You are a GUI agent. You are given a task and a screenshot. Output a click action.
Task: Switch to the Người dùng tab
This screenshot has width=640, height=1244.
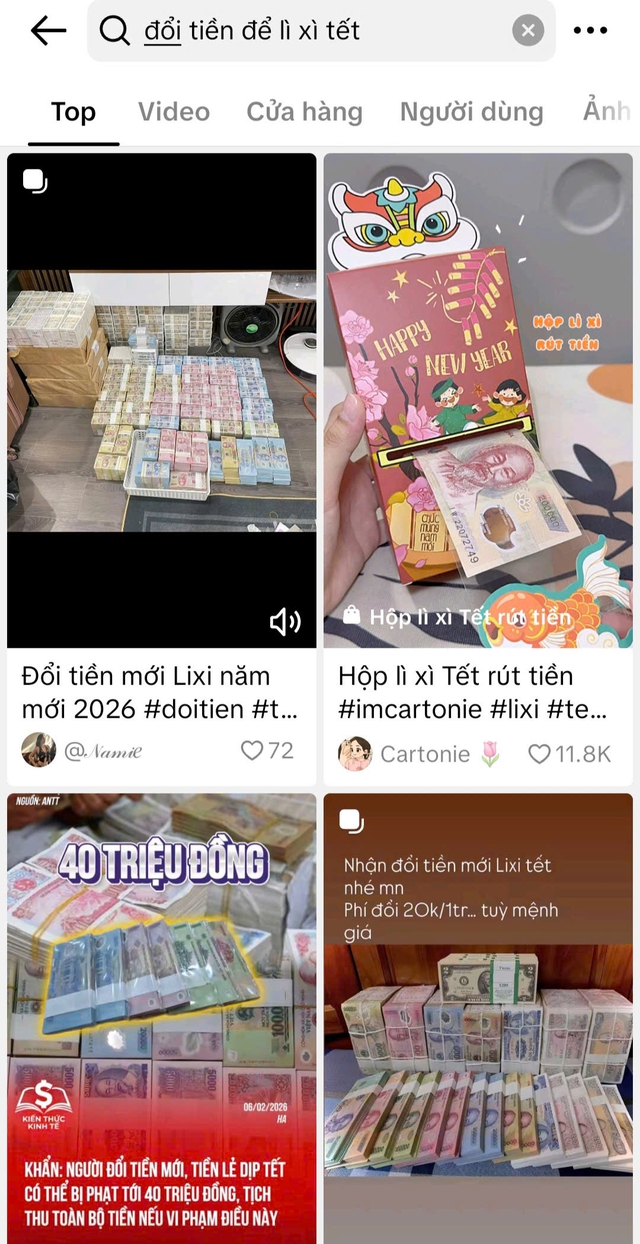click(471, 112)
